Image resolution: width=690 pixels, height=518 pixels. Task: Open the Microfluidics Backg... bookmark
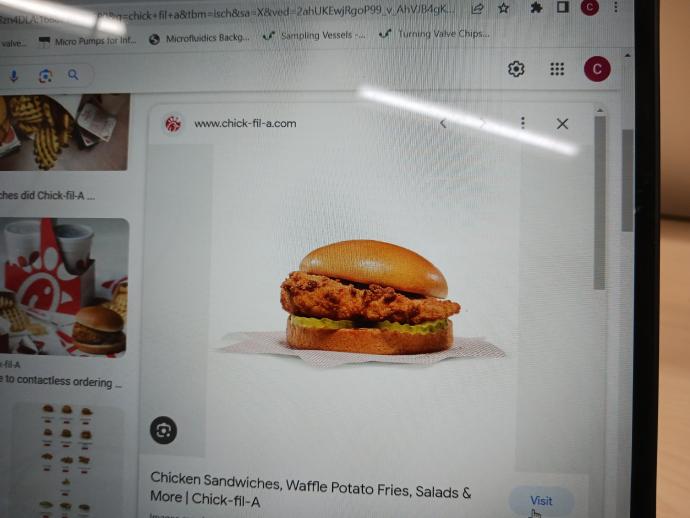[199, 38]
